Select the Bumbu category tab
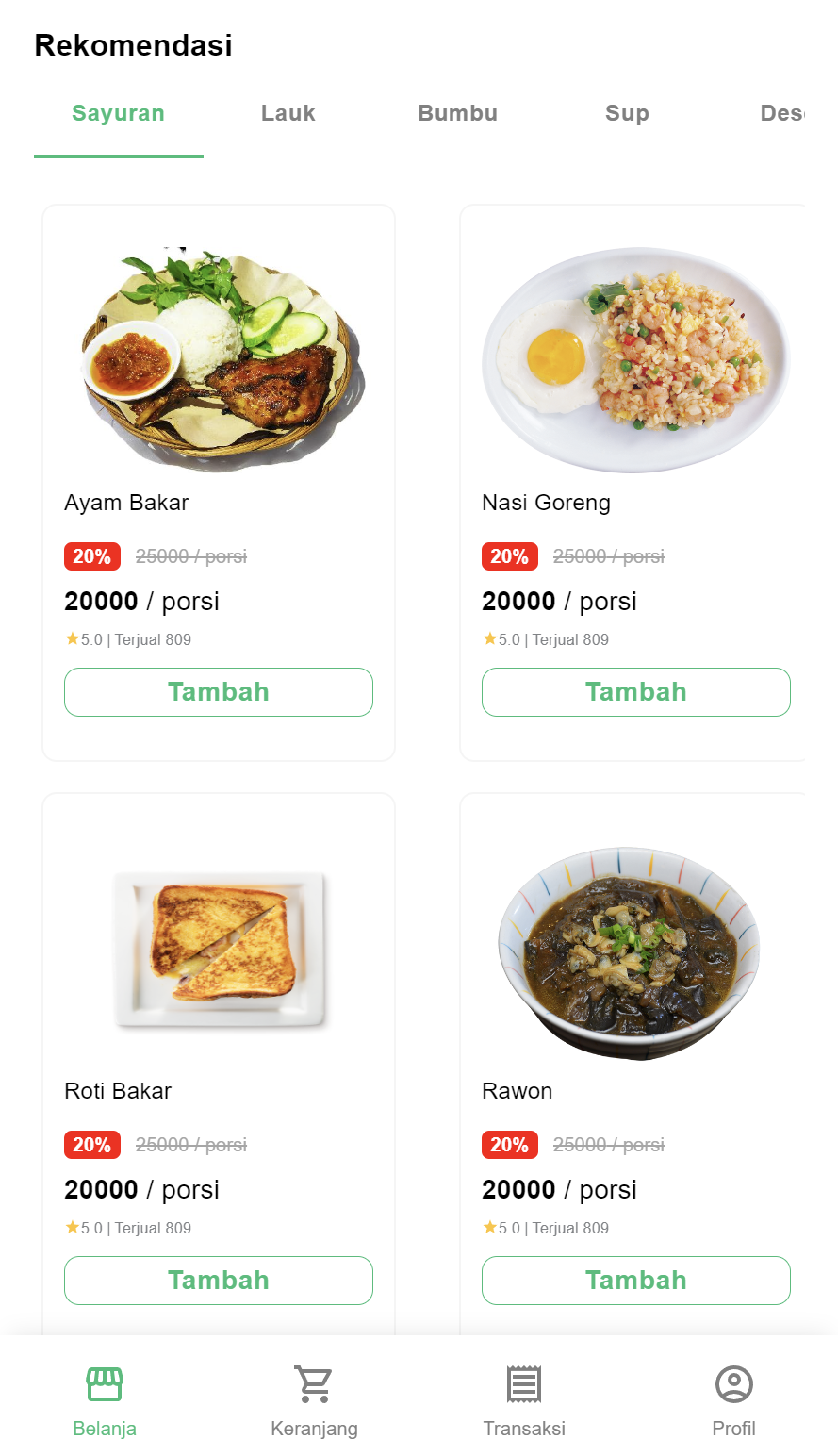Viewport: 838px width, 1456px height. [457, 114]
